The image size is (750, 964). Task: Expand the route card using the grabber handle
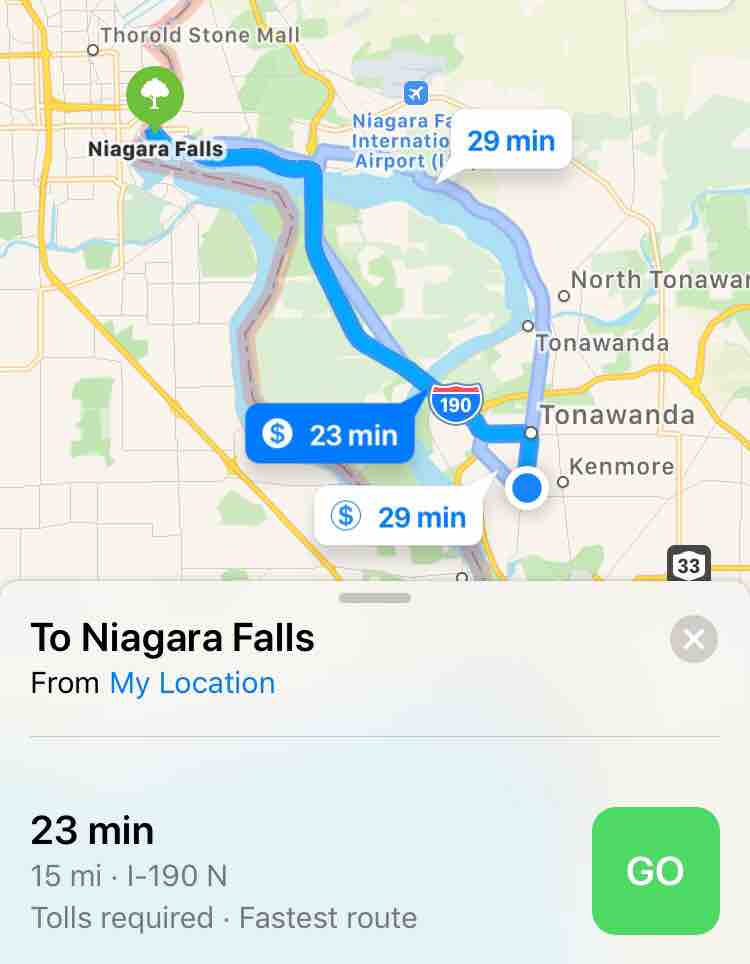(x=375, y=598)
